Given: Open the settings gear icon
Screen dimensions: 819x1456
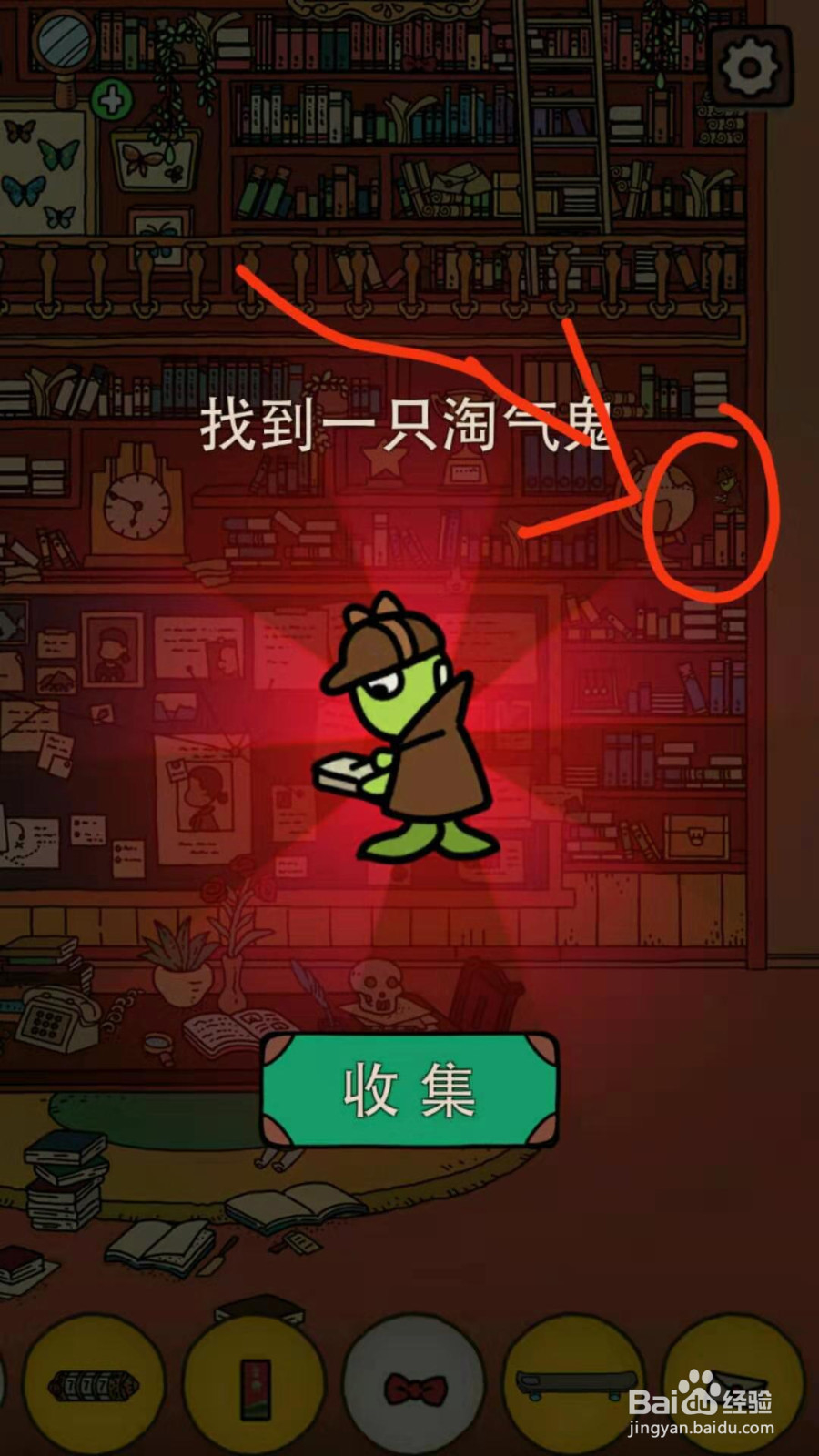Looking at the screenshot, I should (748, 66).
